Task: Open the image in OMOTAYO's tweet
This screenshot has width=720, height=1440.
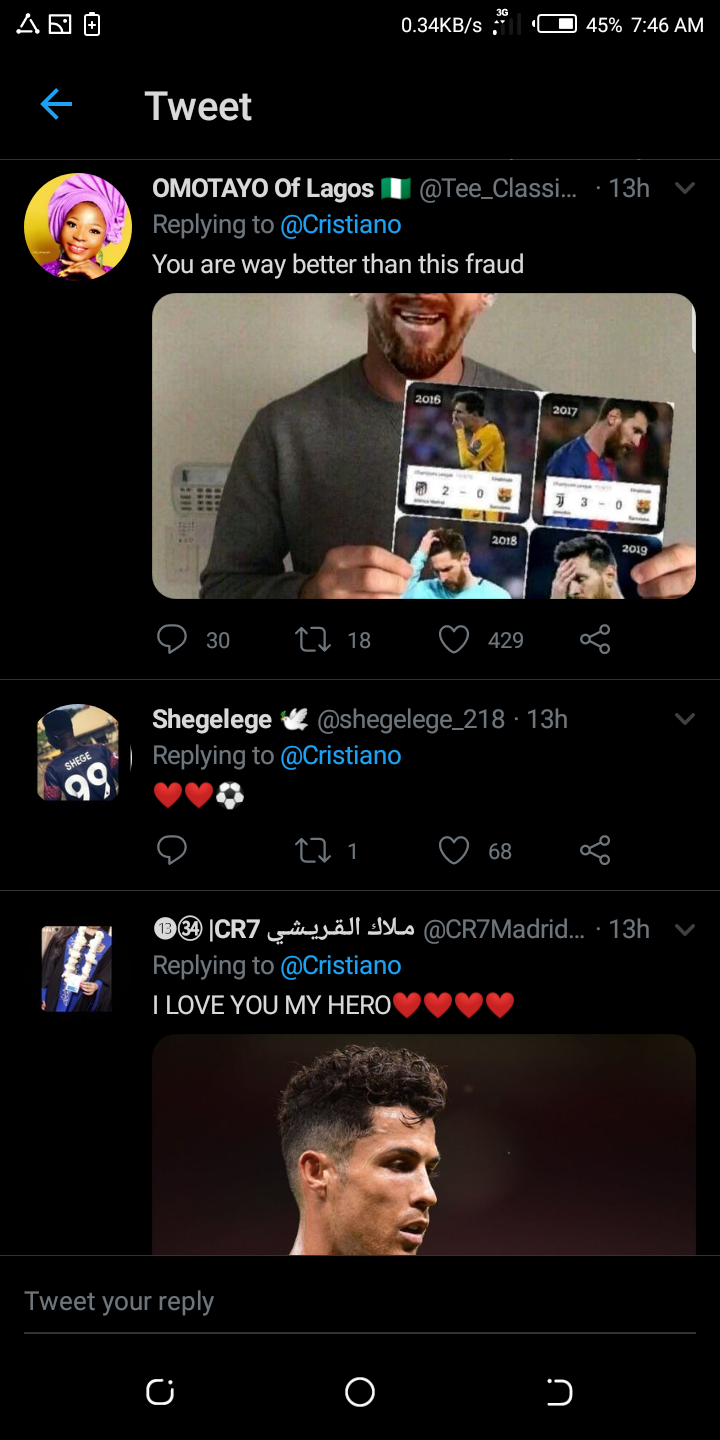Action: 423,446
